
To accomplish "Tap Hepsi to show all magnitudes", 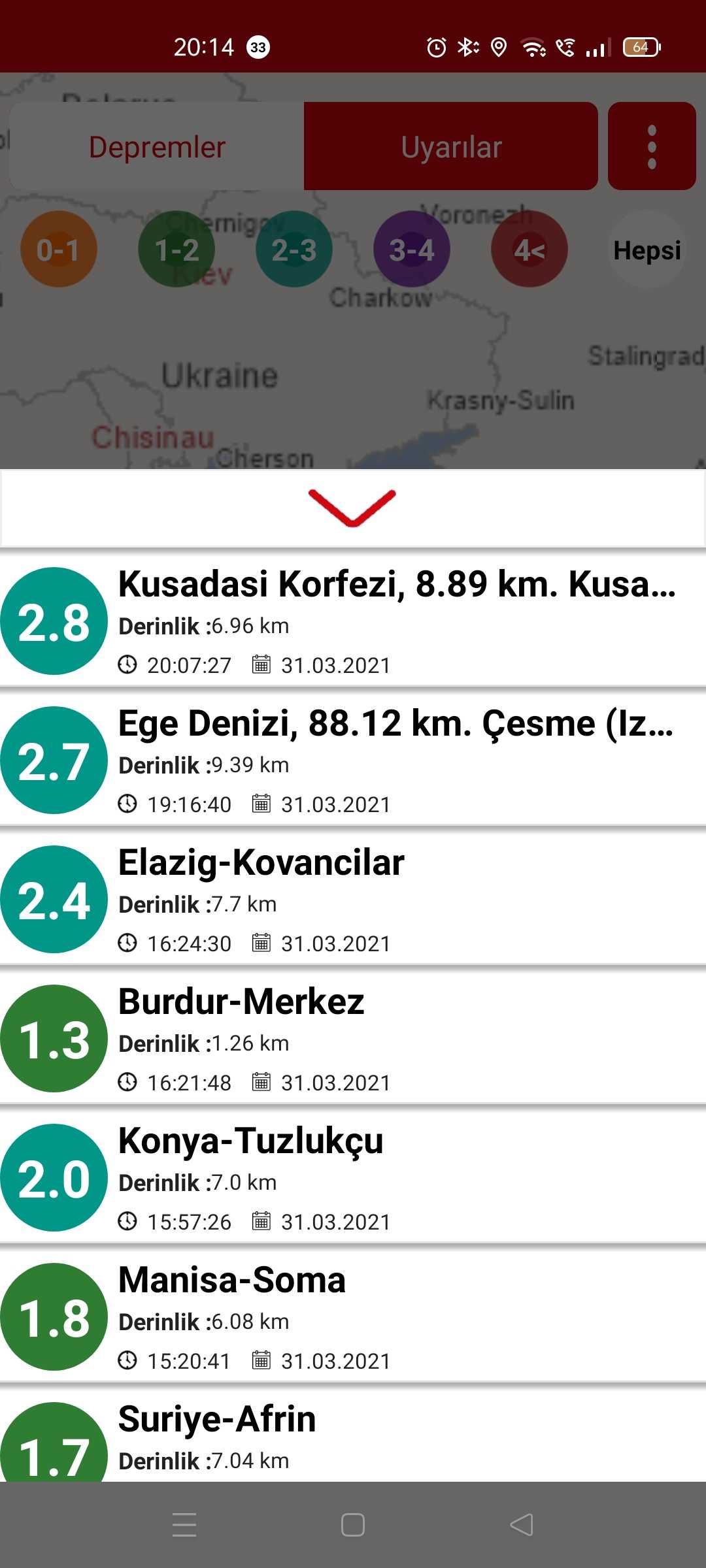I will [x=647, y=250].
